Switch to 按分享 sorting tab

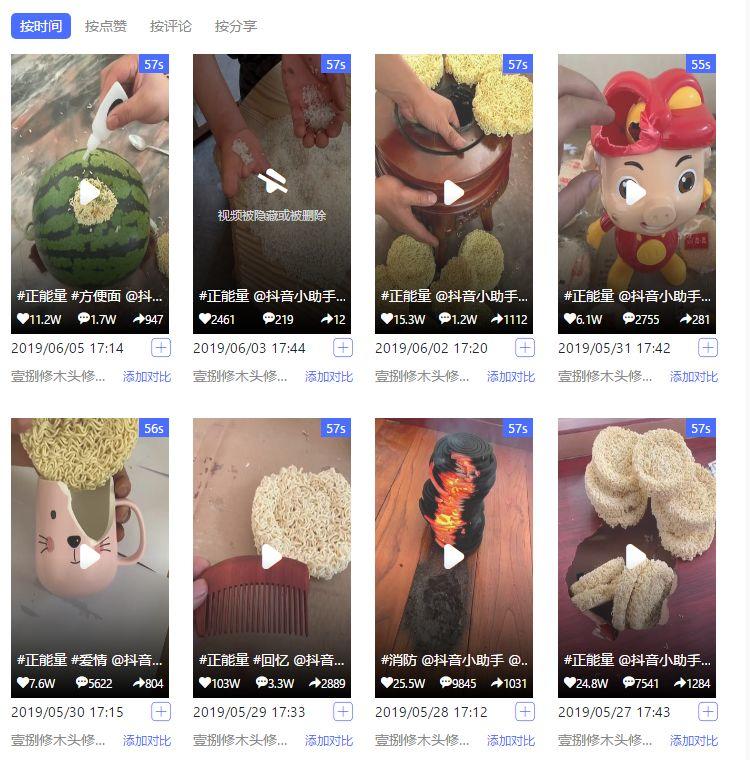[x=235, y=26]
